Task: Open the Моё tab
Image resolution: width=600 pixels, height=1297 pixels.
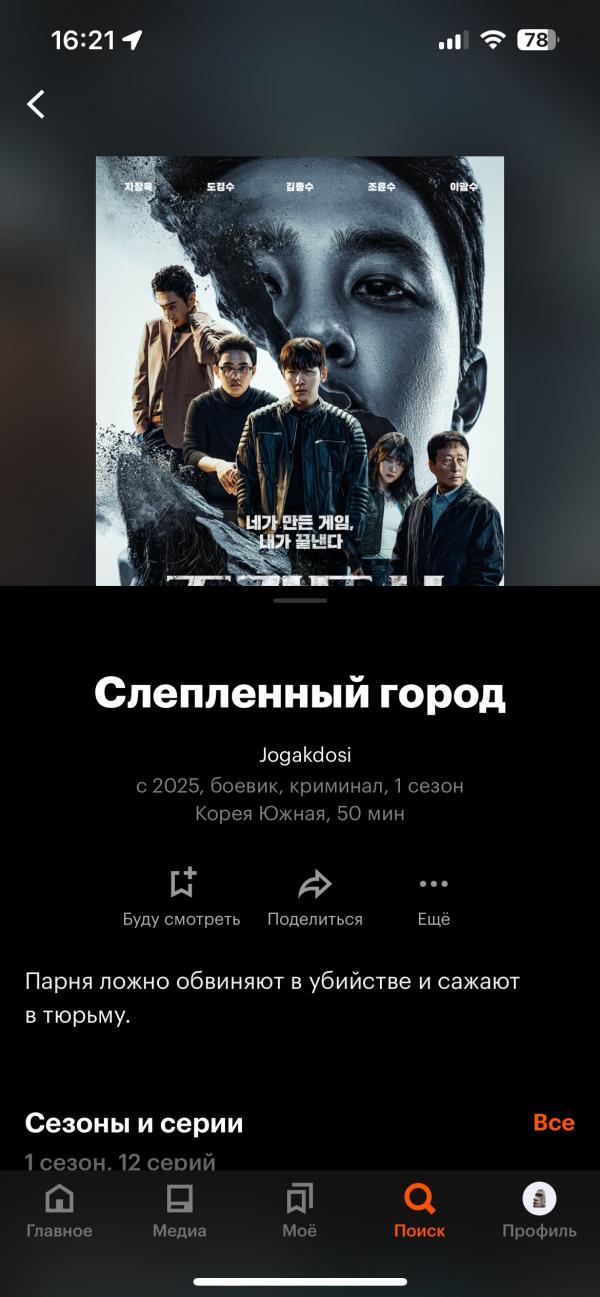Action: (299, 1211)
